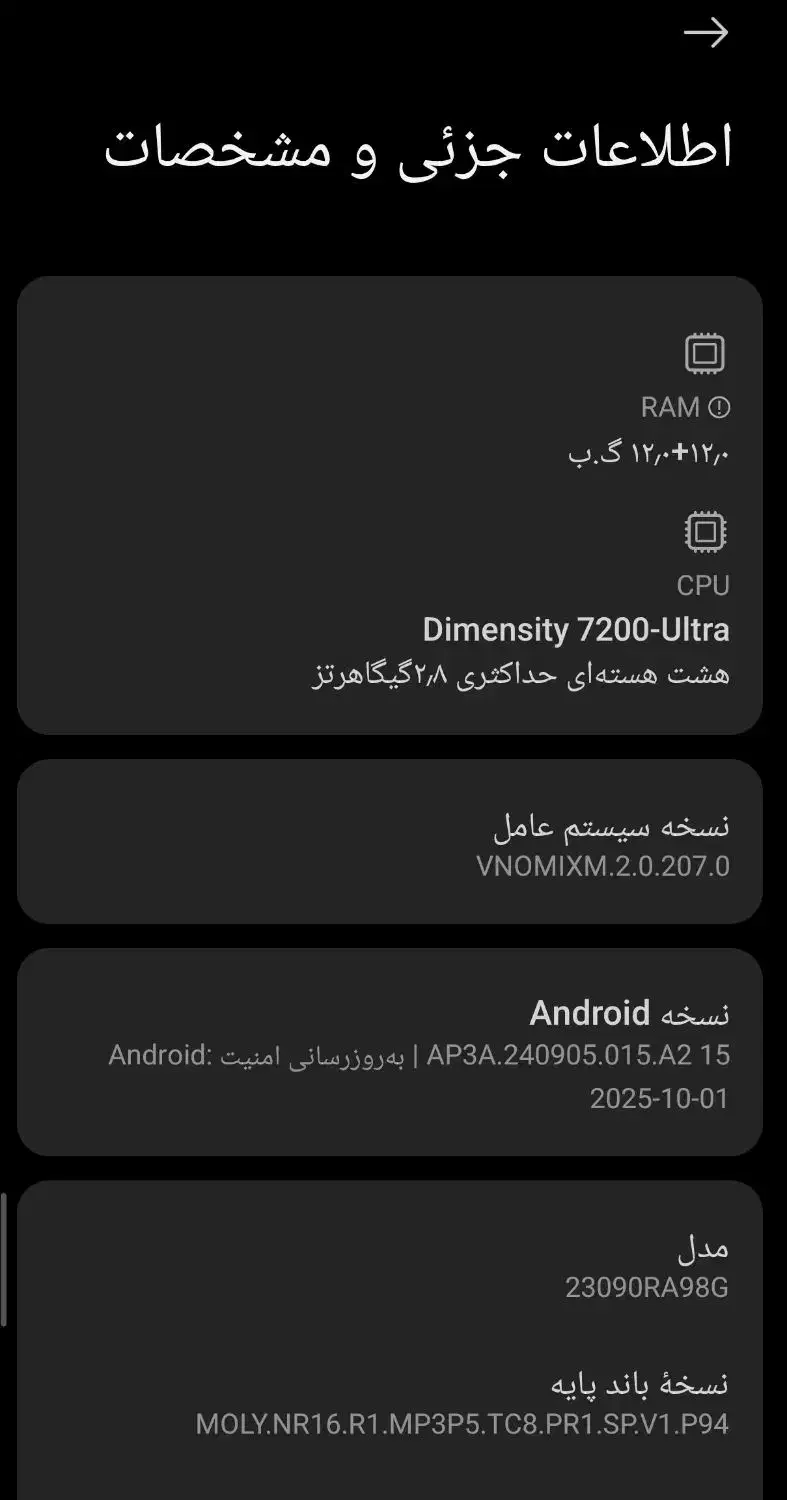Tap the Dimensity 7200-Ultra CPU name
This screenshot has height=1500, width=787.
coord(578,630)
